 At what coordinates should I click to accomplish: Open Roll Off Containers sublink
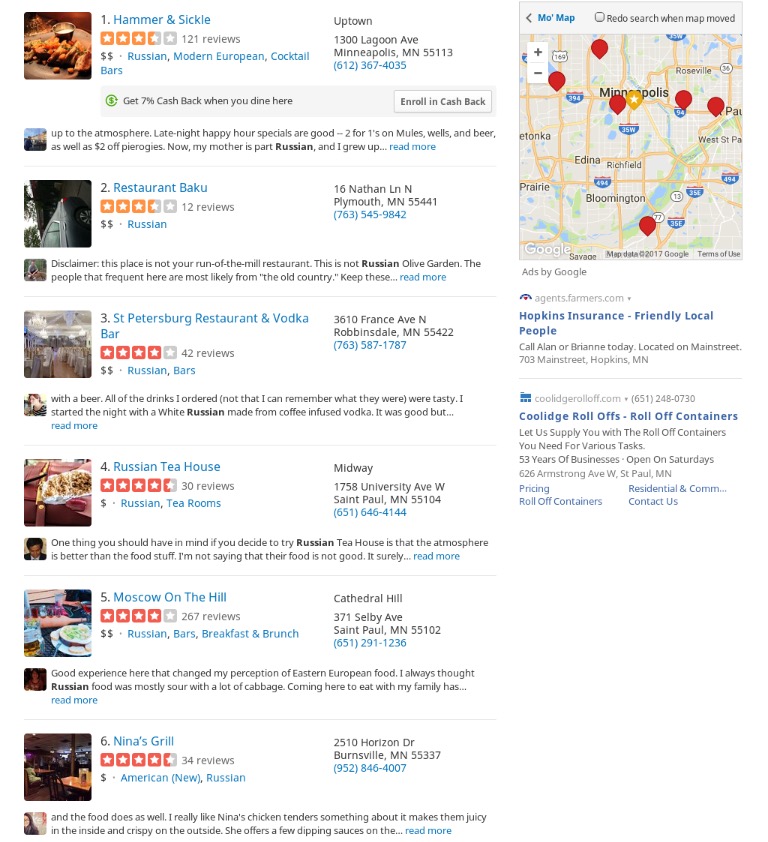560,502
